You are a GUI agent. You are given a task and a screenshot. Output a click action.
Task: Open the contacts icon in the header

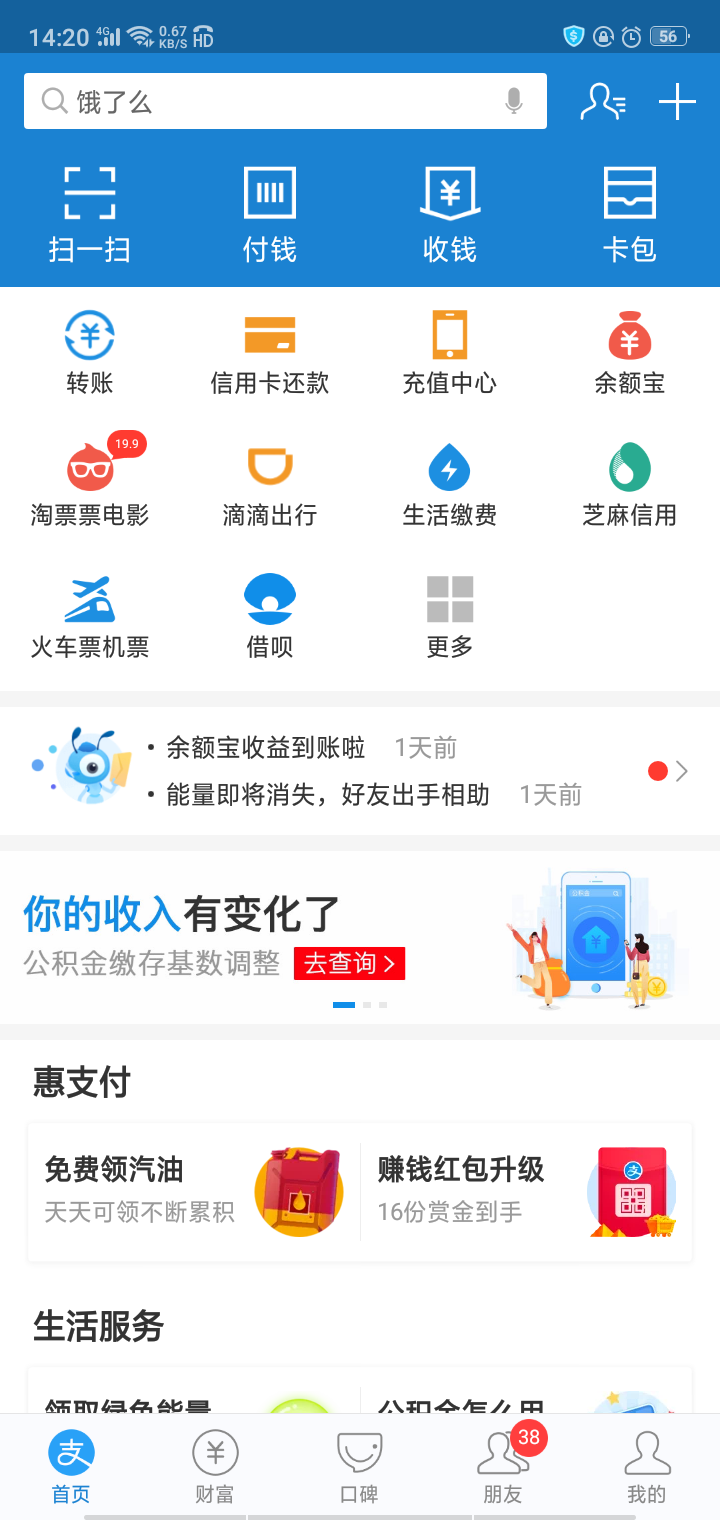pyautogui.click(x=603, y=102)
